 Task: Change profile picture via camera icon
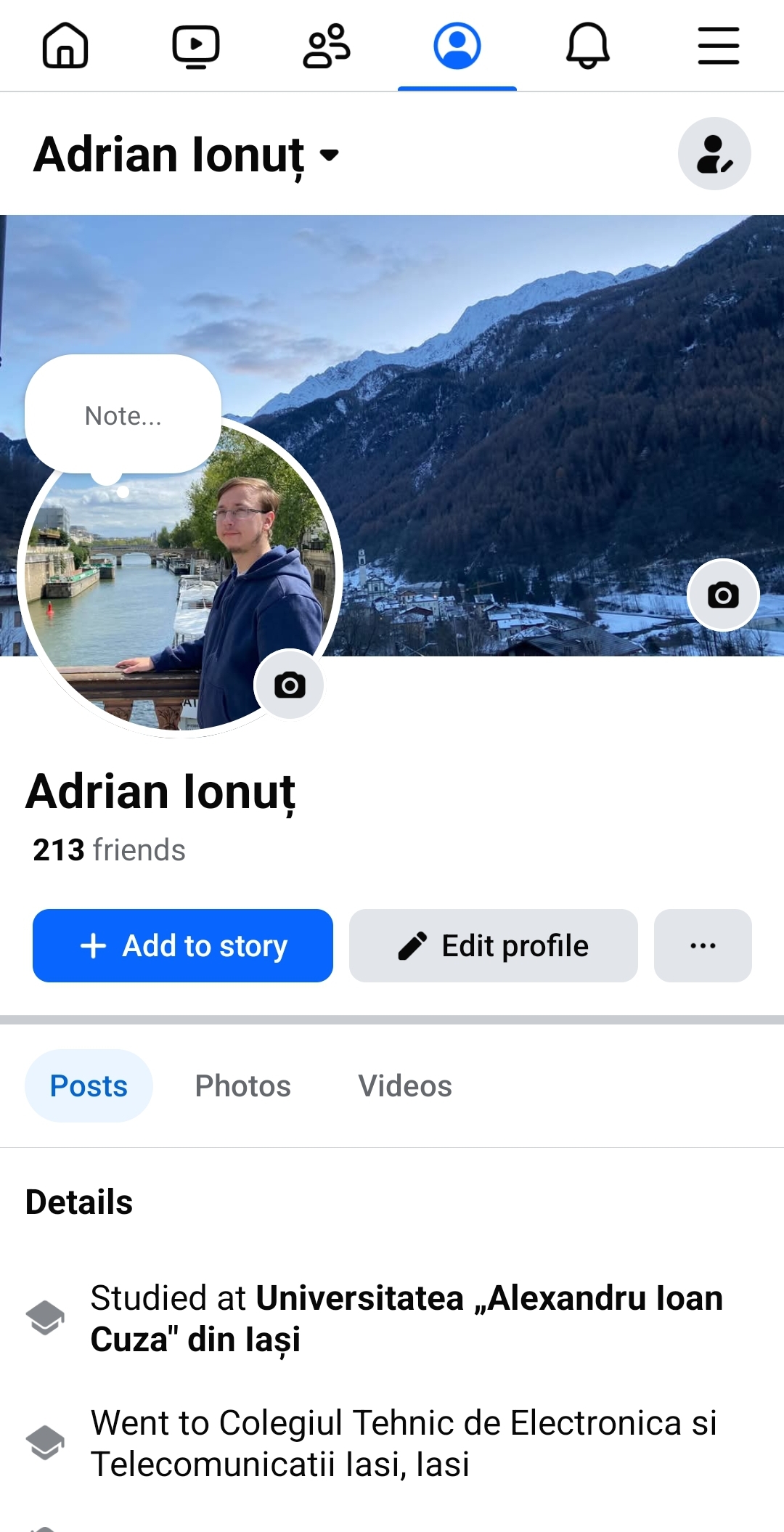290,684
